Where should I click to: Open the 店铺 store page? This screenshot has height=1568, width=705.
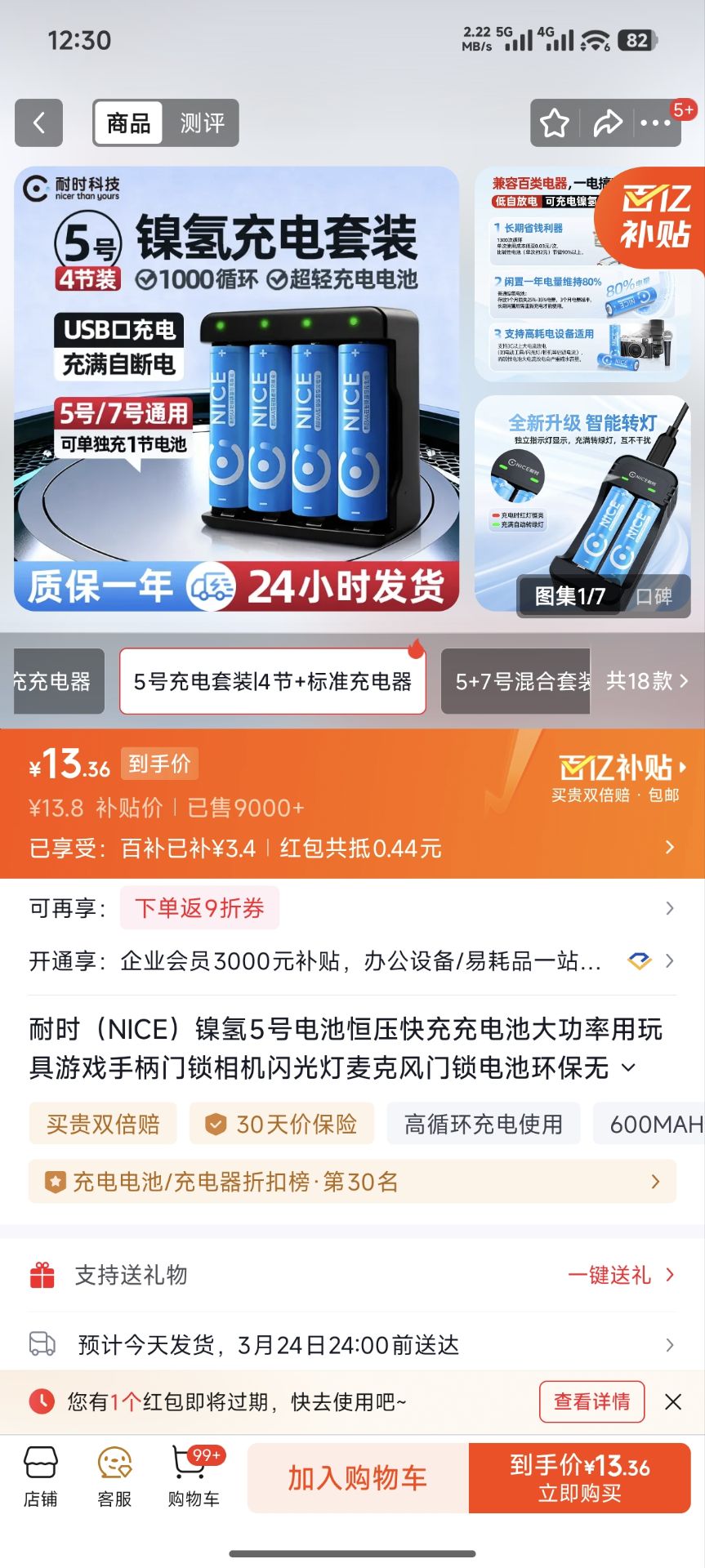click(41, 1477)
